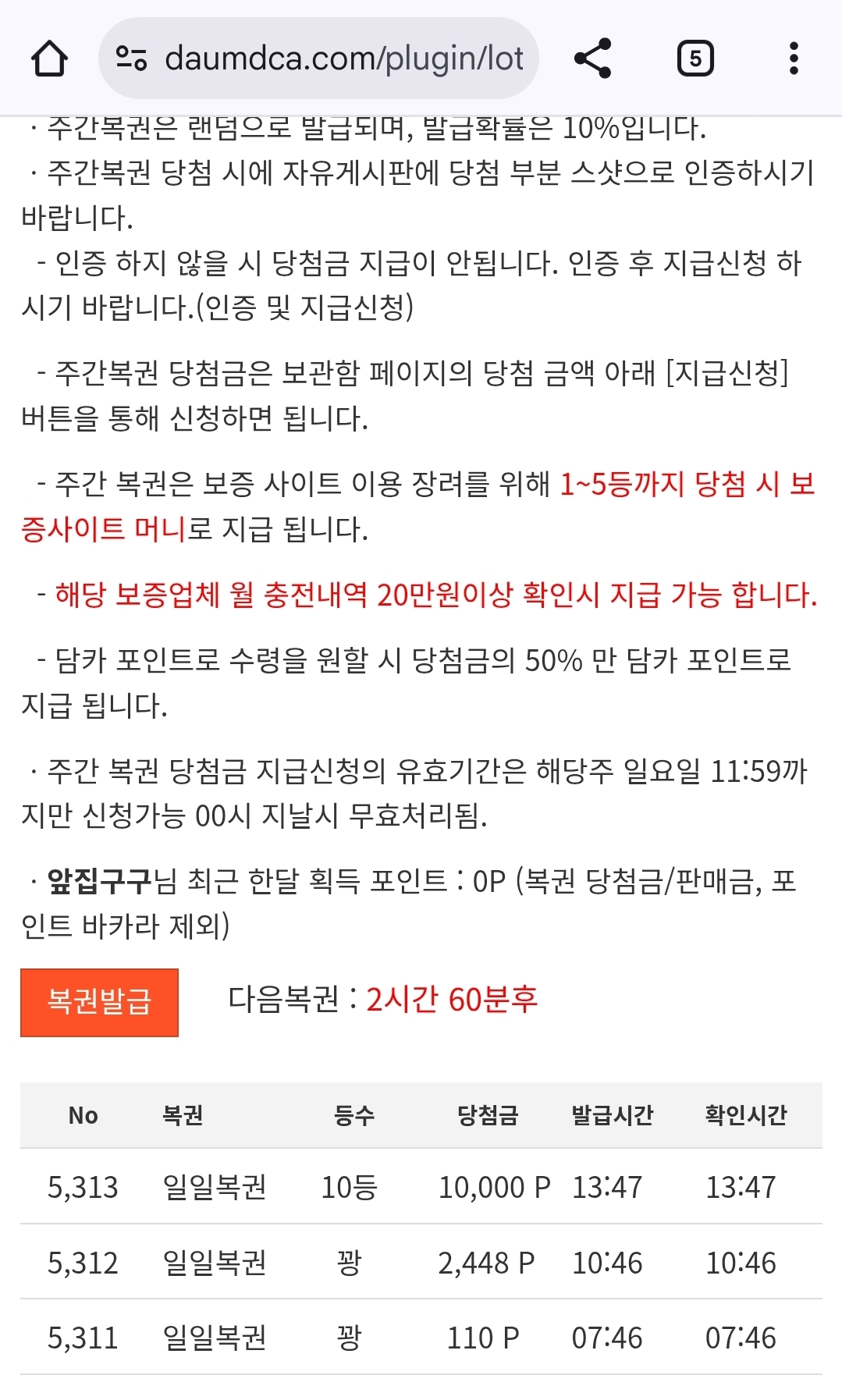Open the tab switcher showing 5 tabs
The image size is (842, 1400).
click(695, 59)
